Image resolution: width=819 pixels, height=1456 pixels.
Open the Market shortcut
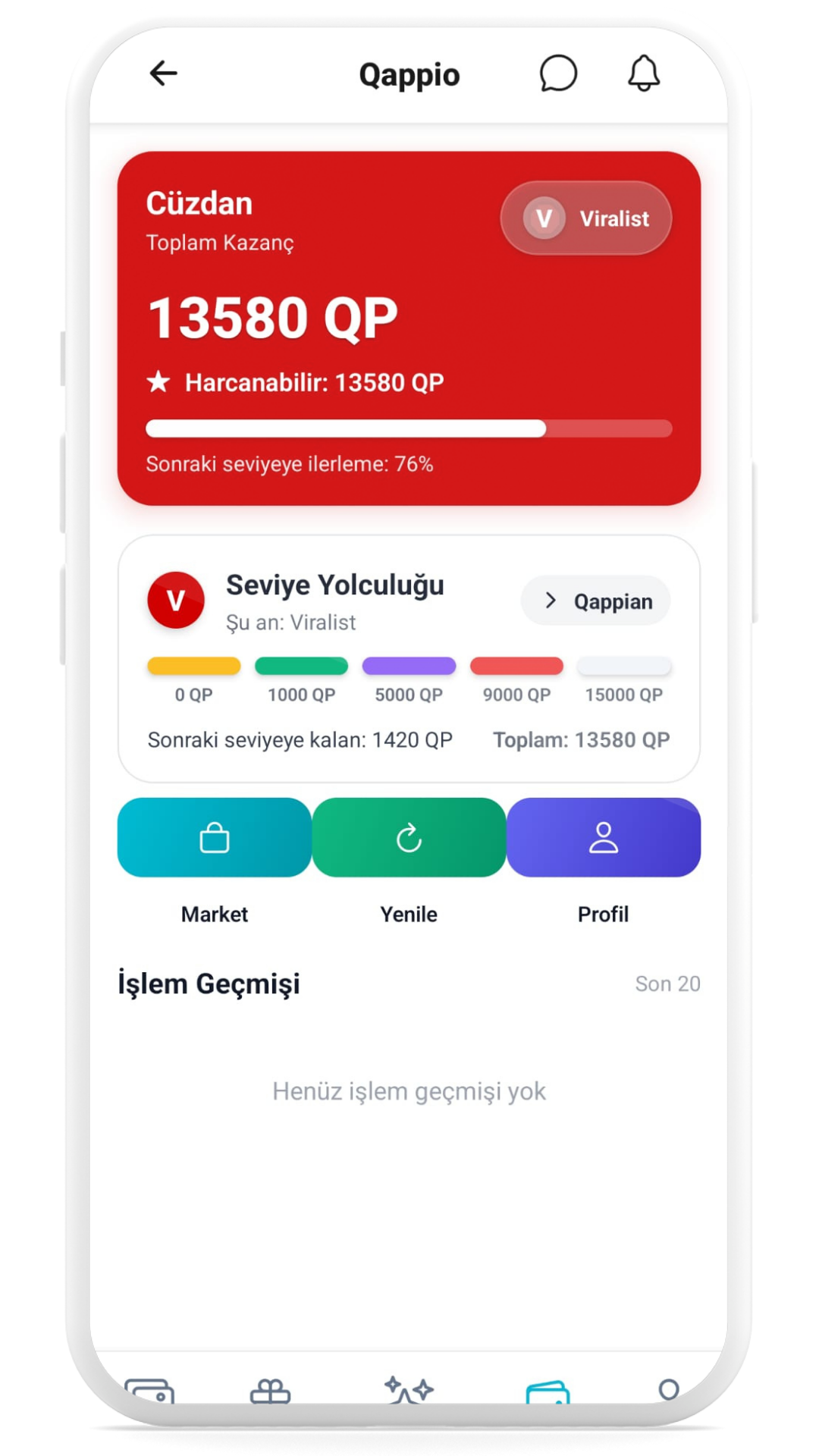pos(215,838)
